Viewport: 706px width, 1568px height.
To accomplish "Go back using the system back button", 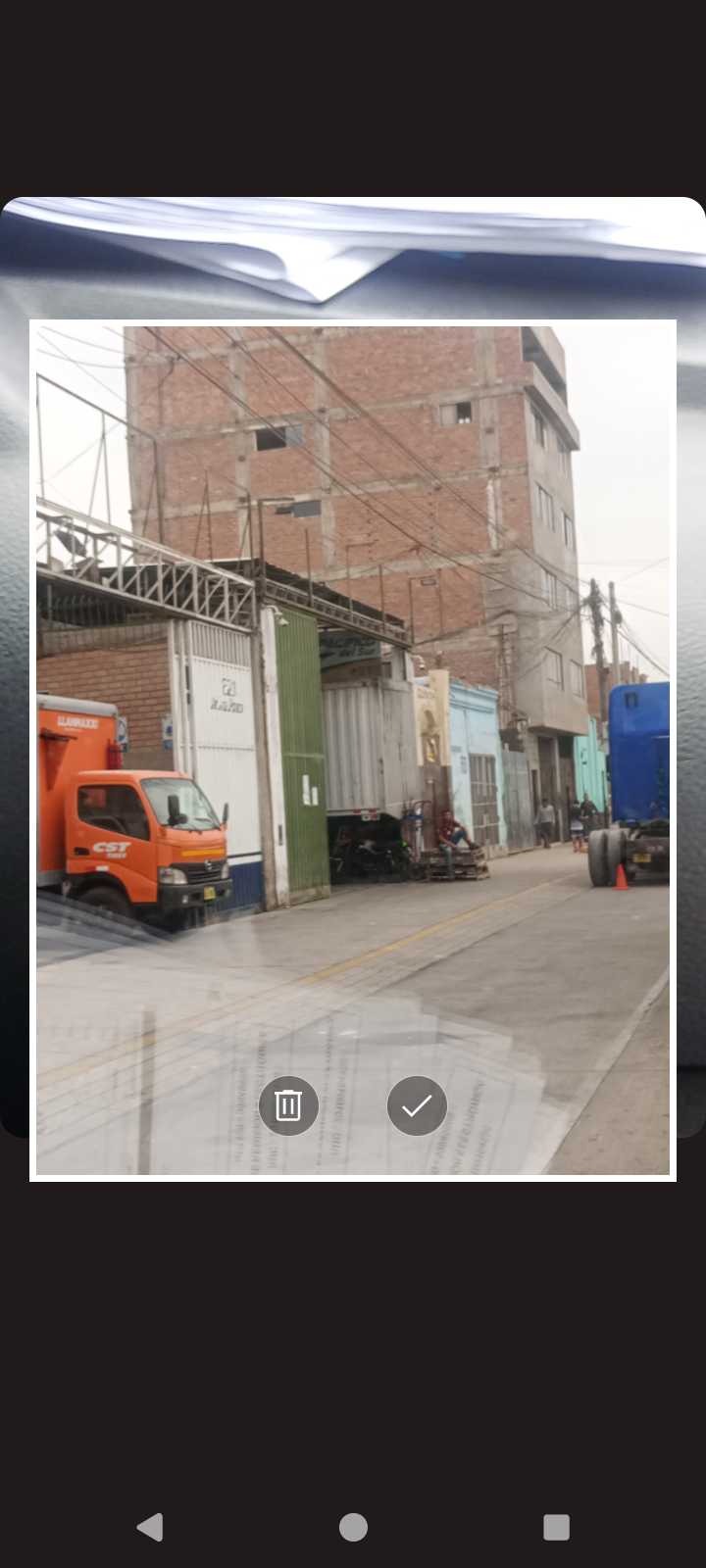I will [x=150, y=1527].
